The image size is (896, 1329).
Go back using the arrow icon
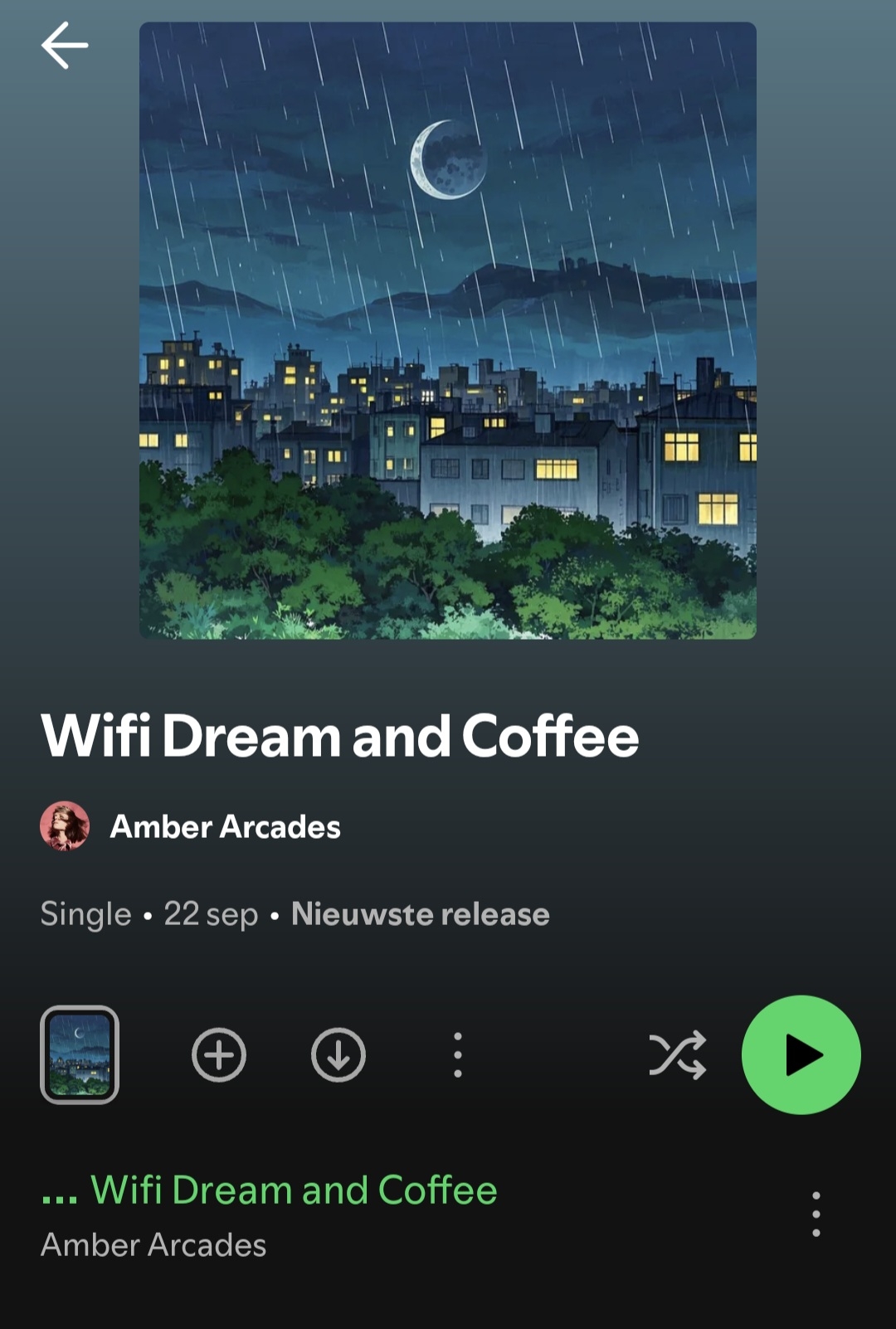click(65, 45)
